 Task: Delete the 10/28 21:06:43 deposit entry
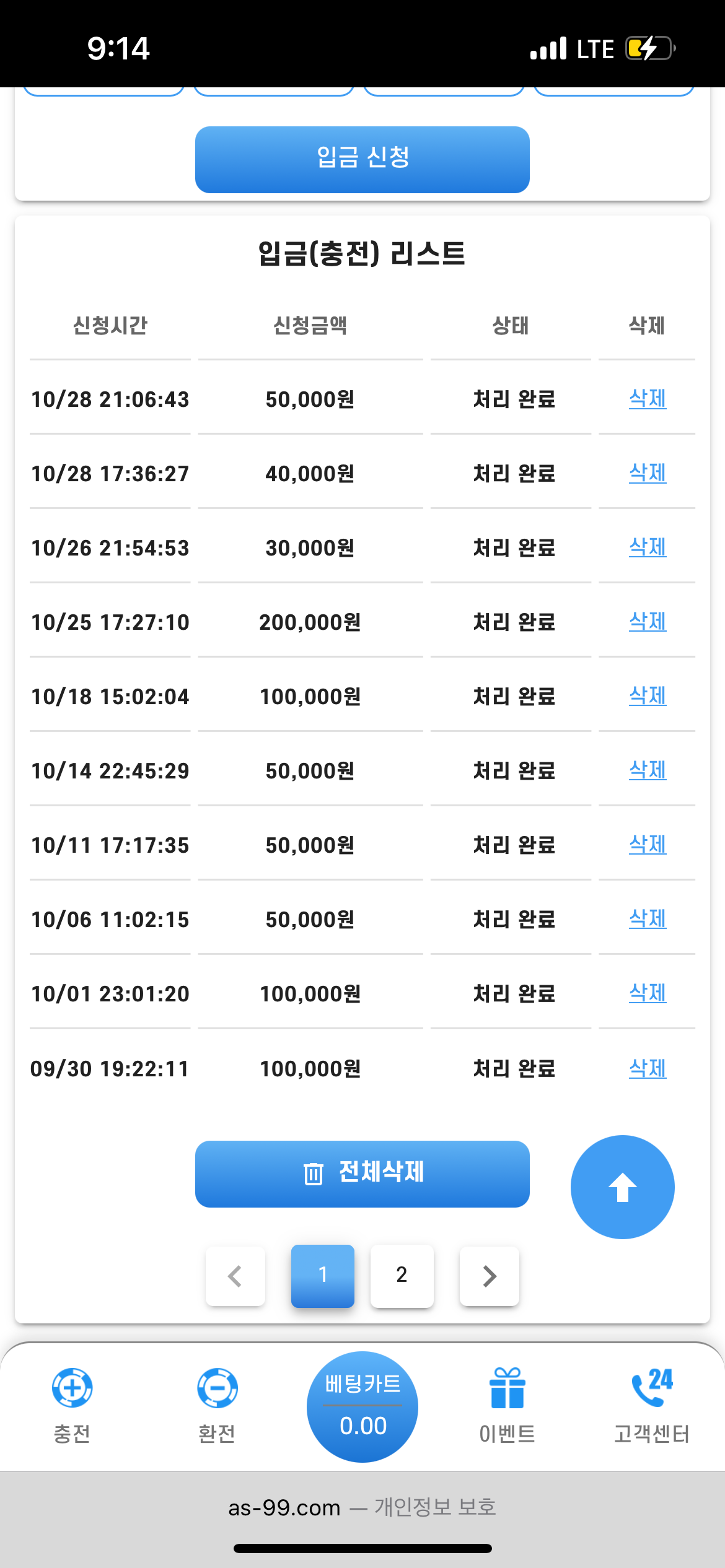tap(648, 399)
